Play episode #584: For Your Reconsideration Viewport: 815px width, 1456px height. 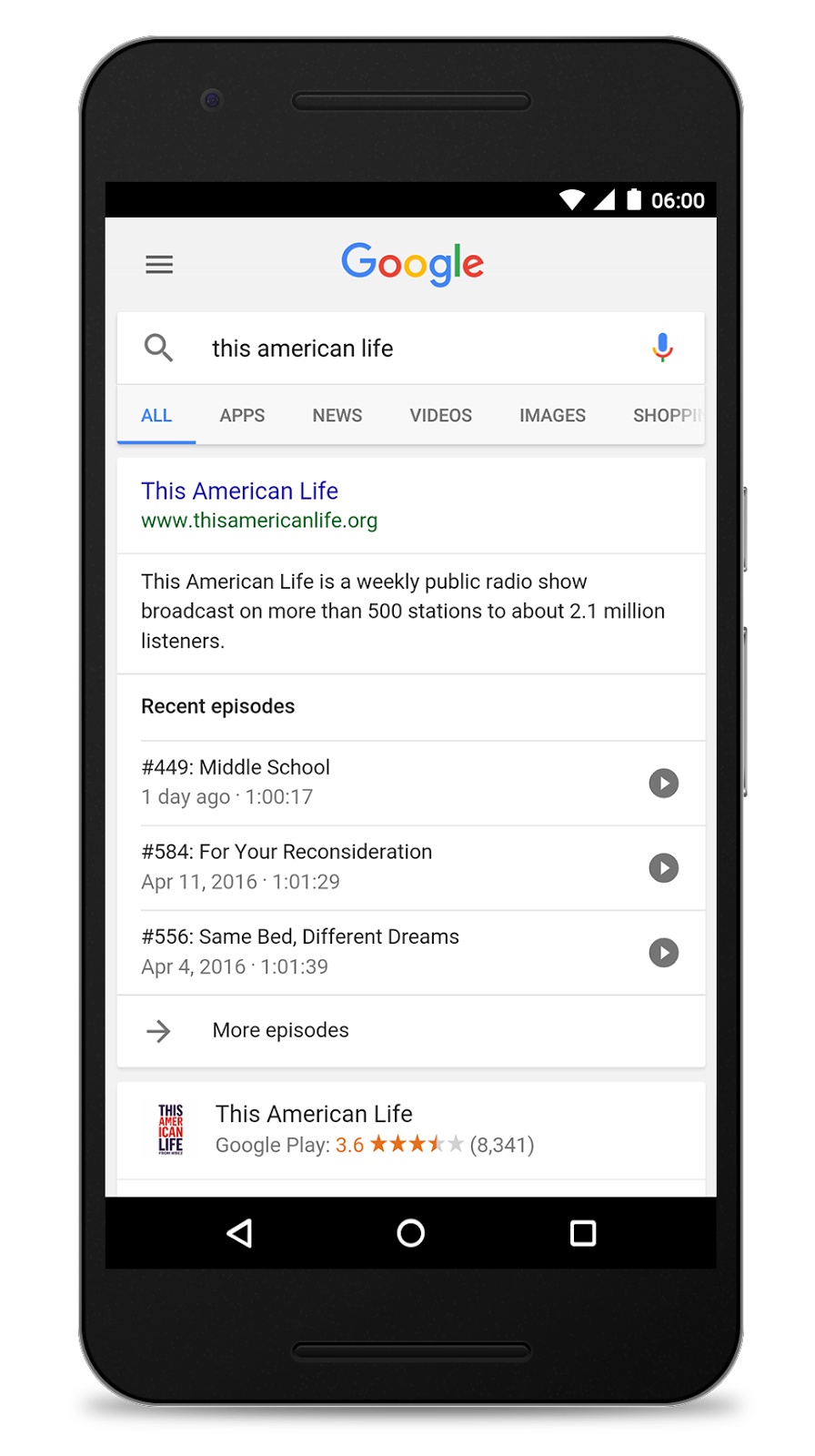point(664,868)
